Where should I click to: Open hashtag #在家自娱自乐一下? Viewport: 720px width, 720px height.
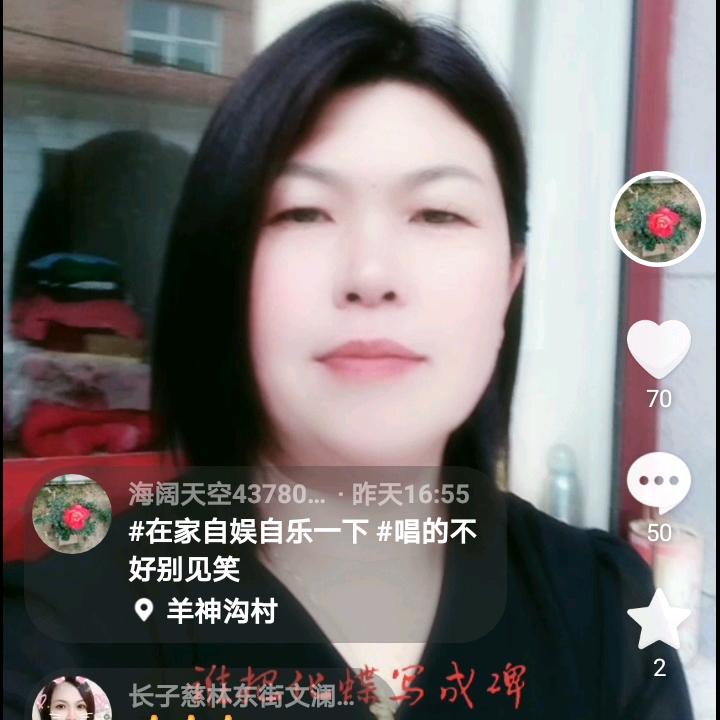pos(249,532)
